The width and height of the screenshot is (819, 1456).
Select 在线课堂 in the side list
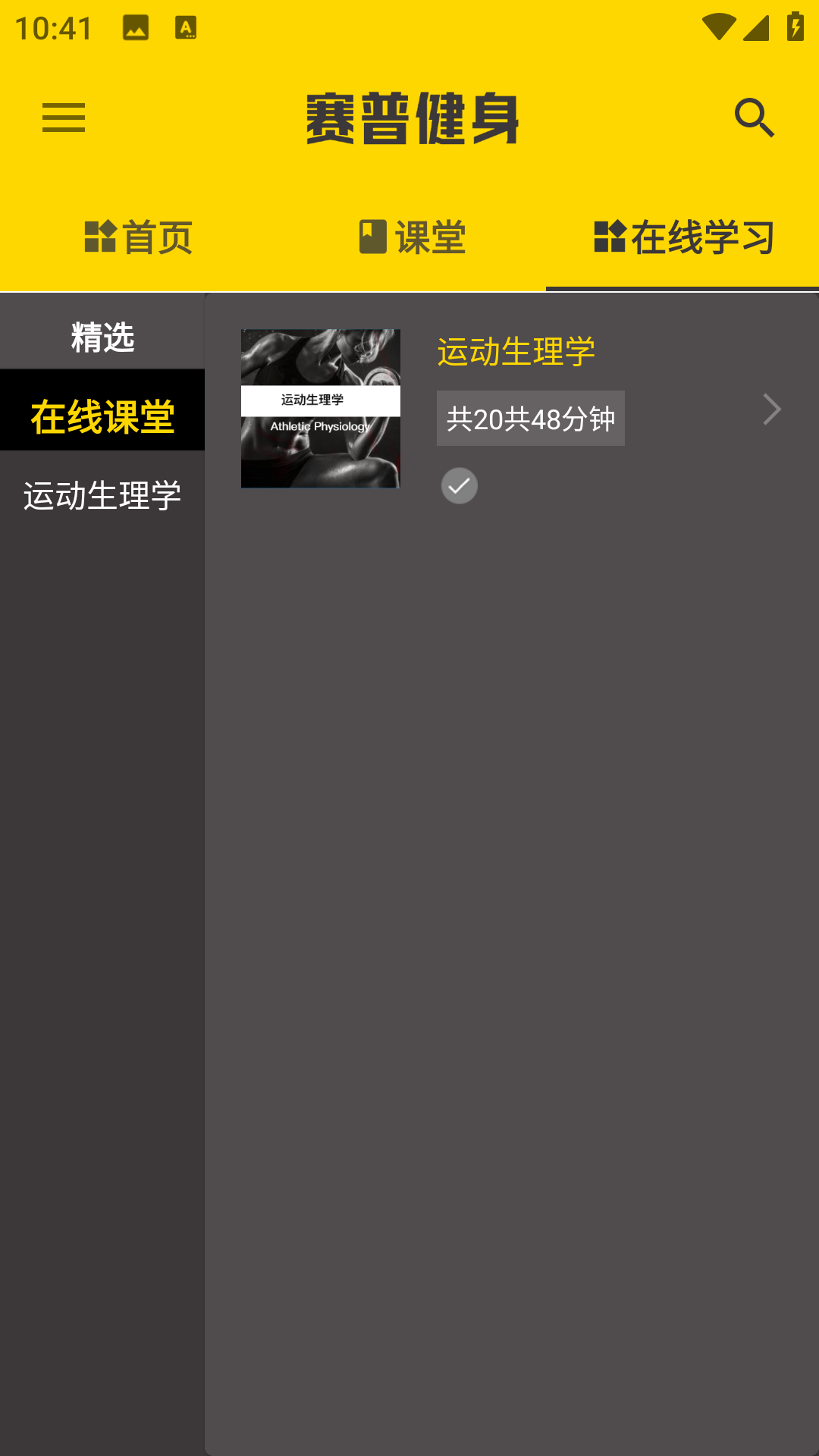coord(102,416)
